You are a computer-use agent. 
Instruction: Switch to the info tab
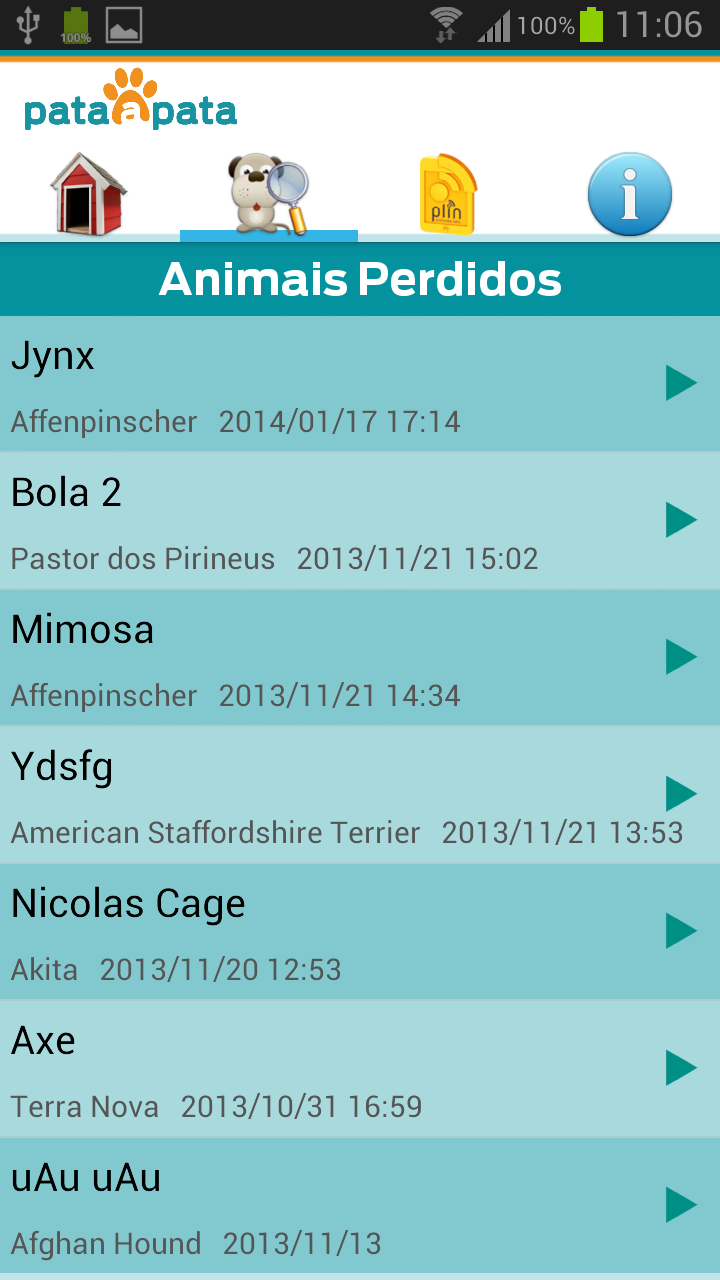click(629, 193)
